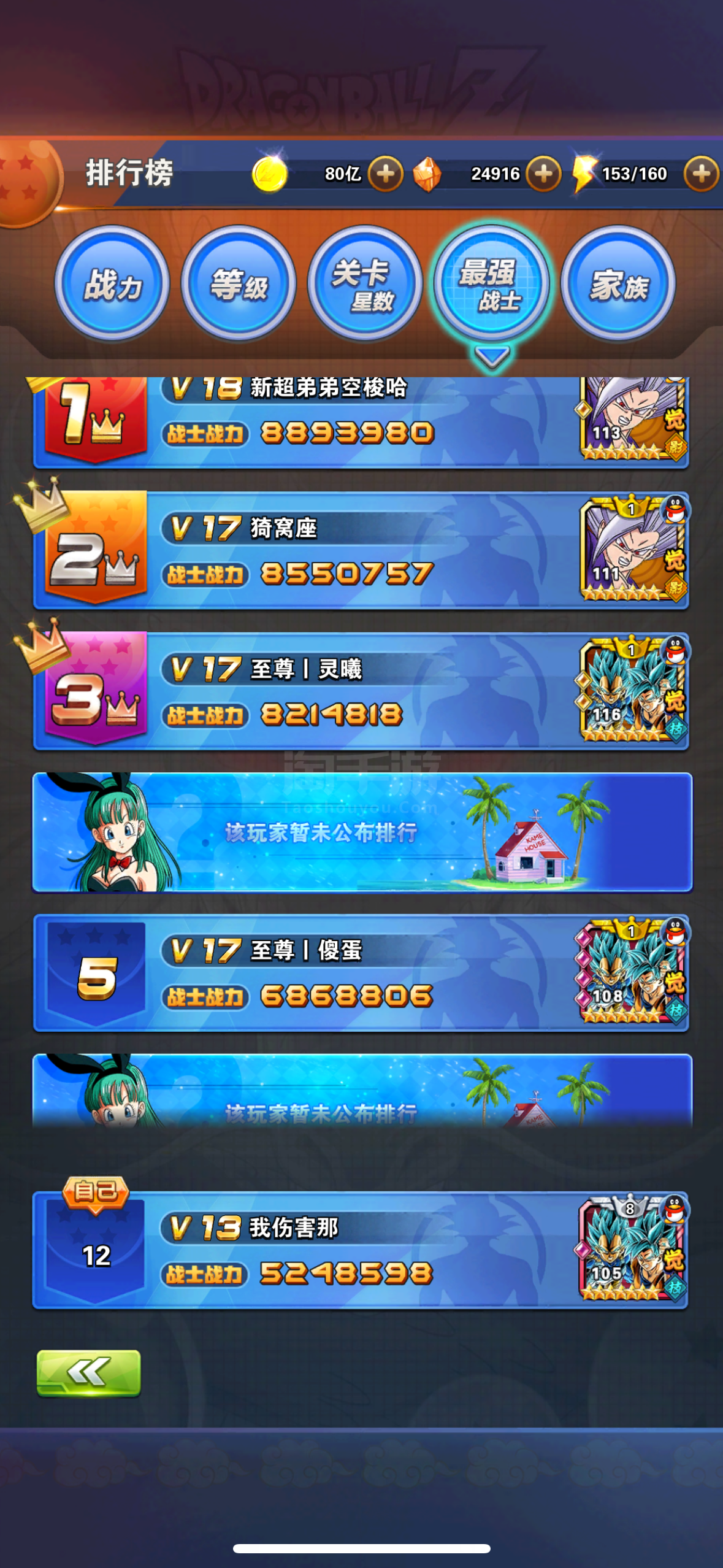Open own ranking row 我伤害那

click(x=361, y=1250)
